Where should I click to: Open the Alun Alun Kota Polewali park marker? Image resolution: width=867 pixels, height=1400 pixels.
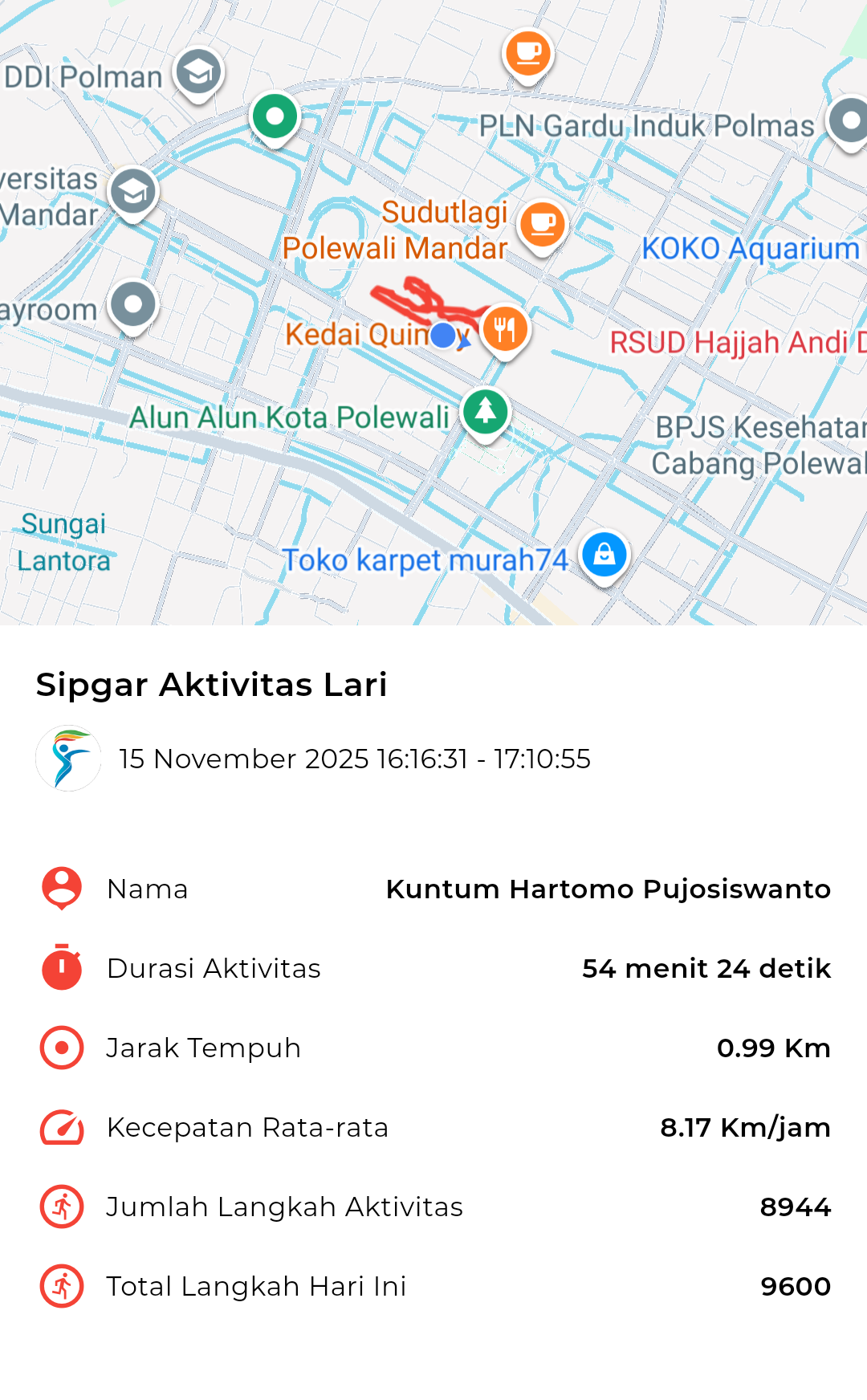[485, 412]
